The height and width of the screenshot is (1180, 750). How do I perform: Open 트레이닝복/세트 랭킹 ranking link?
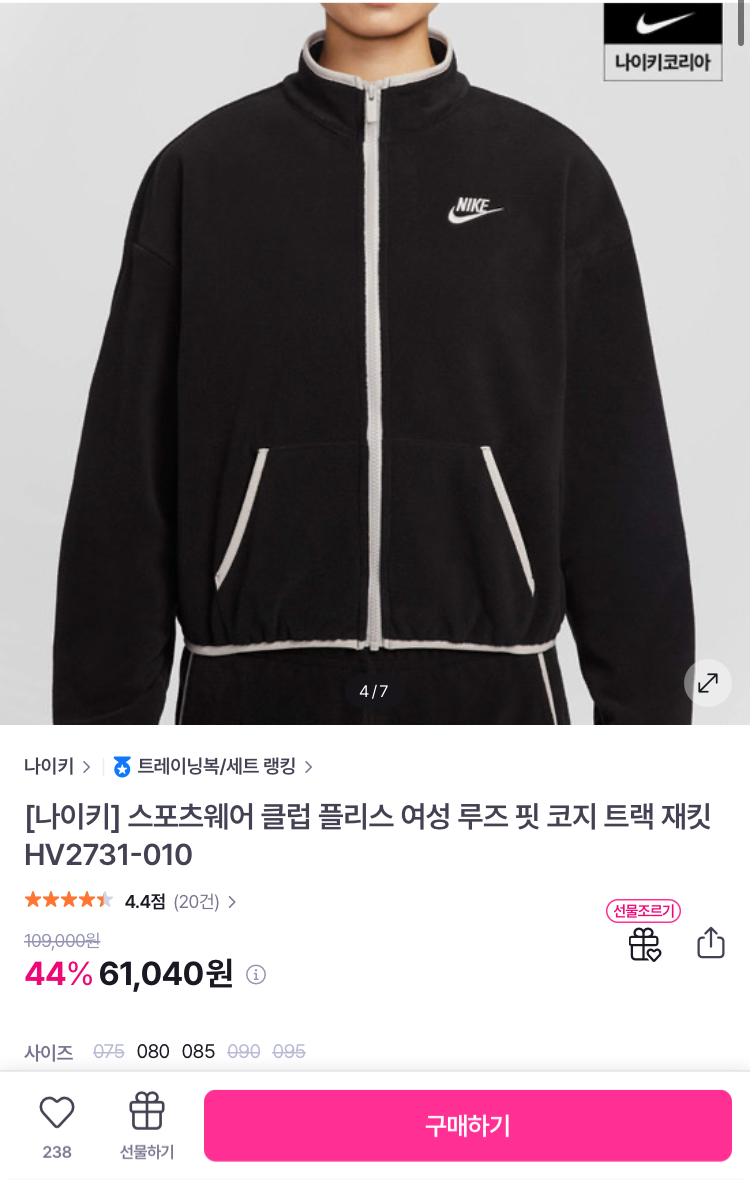tap(214, 767)
